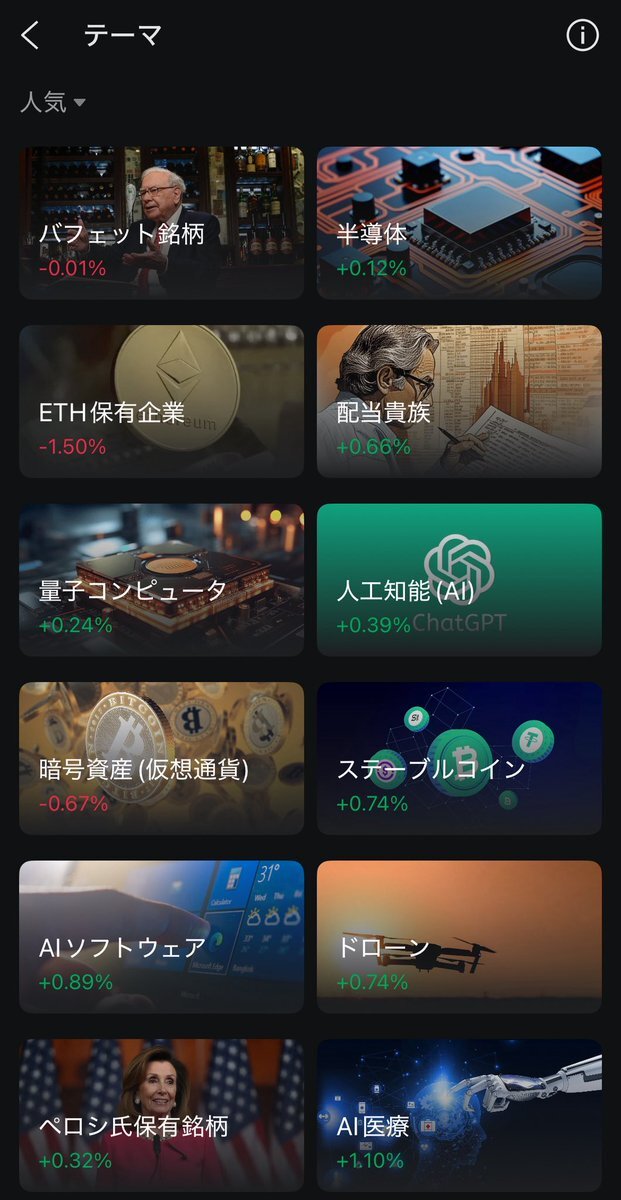Open the AI医療 theme card
Viewport: 621px width, 1200px height.
(x=459, y=1115)
